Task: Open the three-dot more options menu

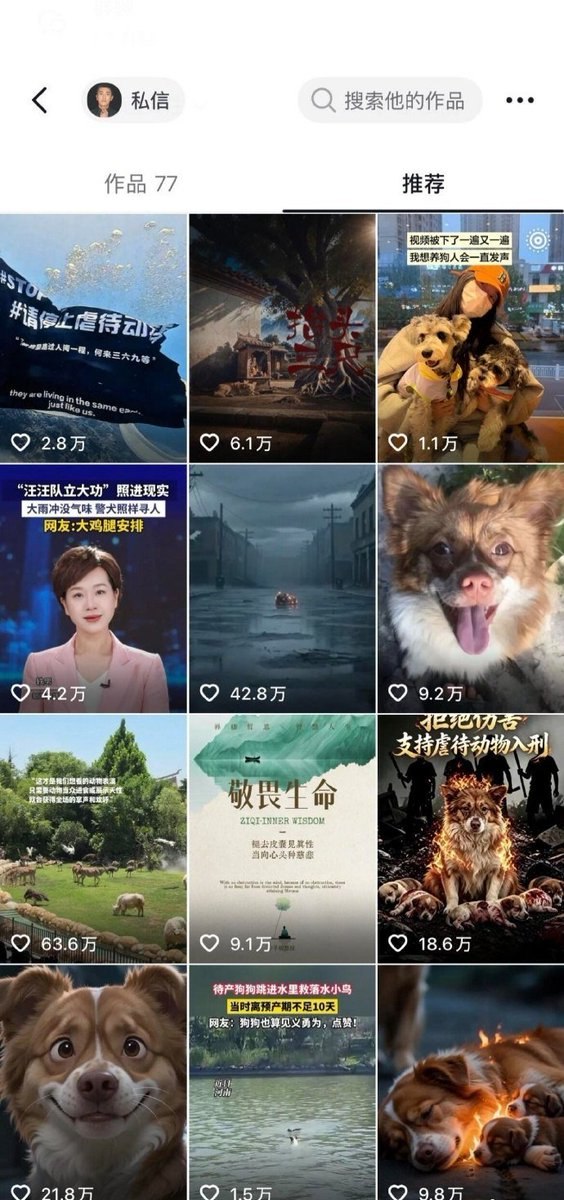Action: [520, 100]
